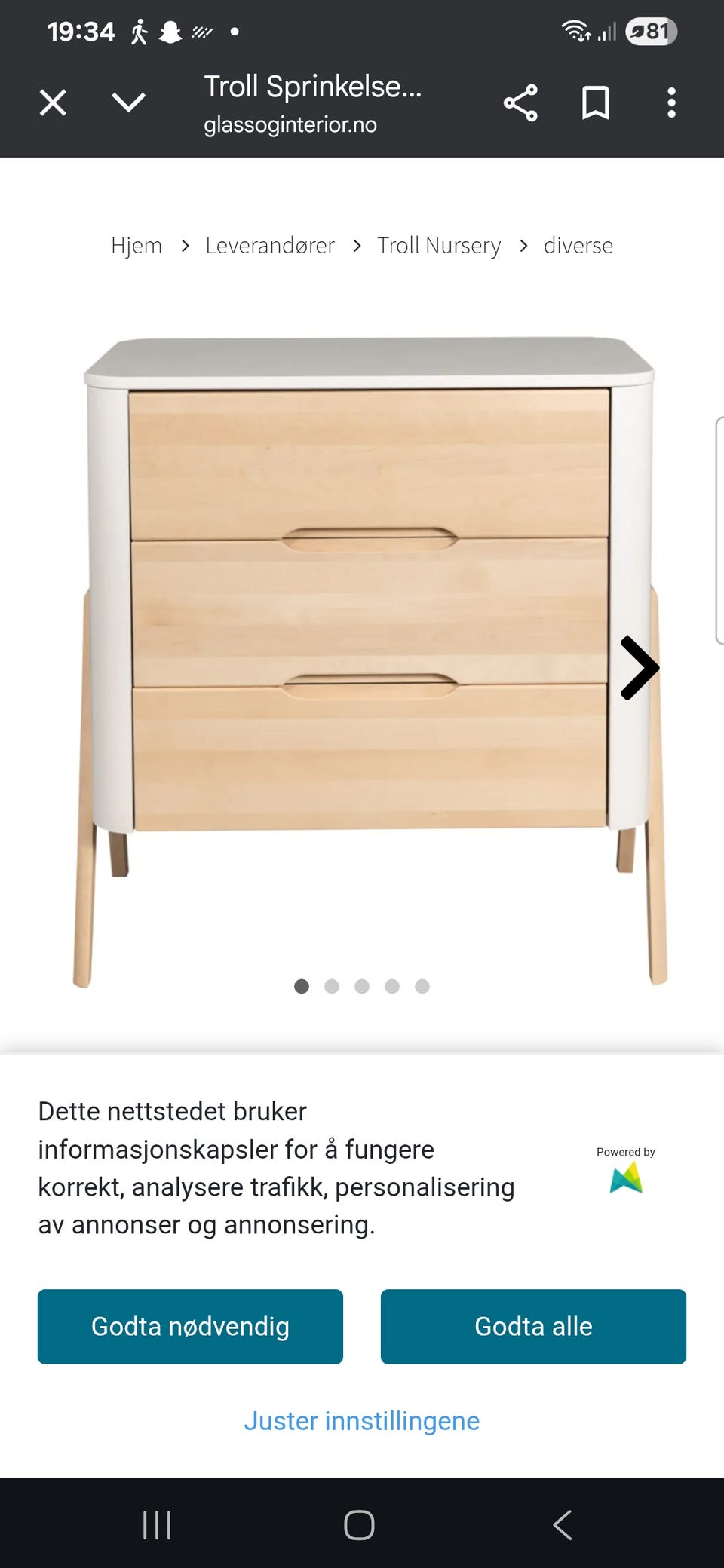Open Juster innstillingene cookie settings
724x1568 pixels.
(x=362, y=1420)
